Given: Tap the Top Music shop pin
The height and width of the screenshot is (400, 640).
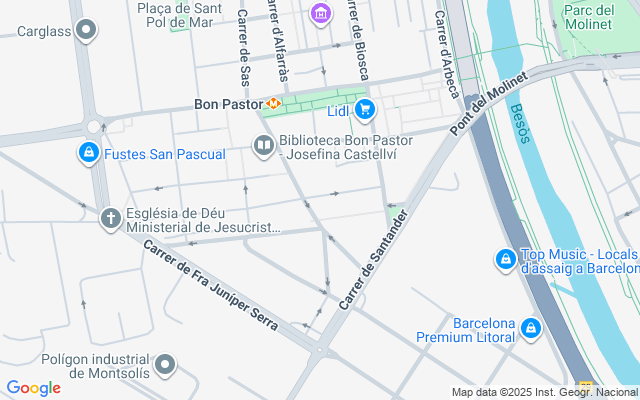Looking at the screenshot, I should click(x=506, y=260).
